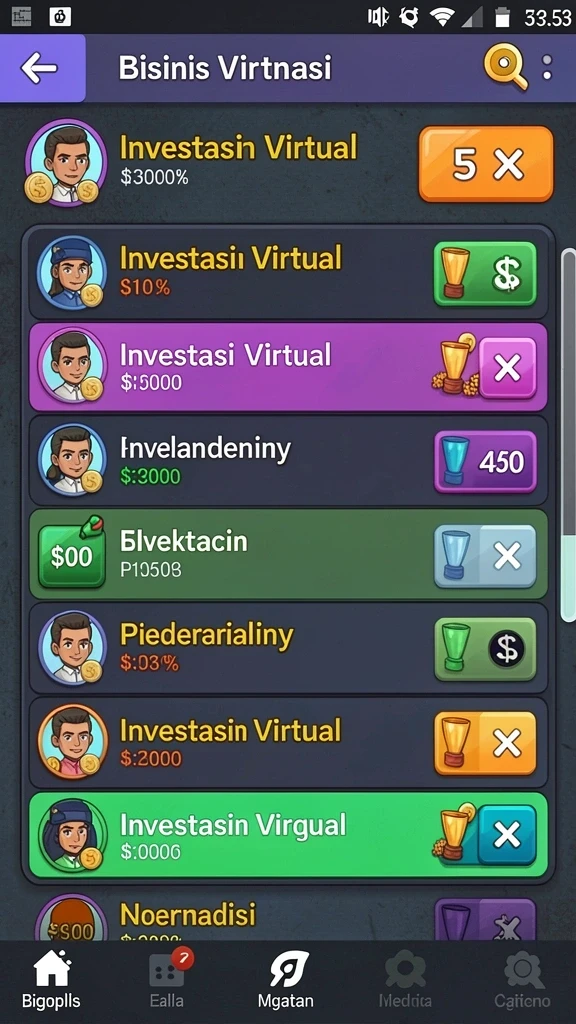
Task: Open the Investasin Virgual row
Action: click(x=288, y=835)
